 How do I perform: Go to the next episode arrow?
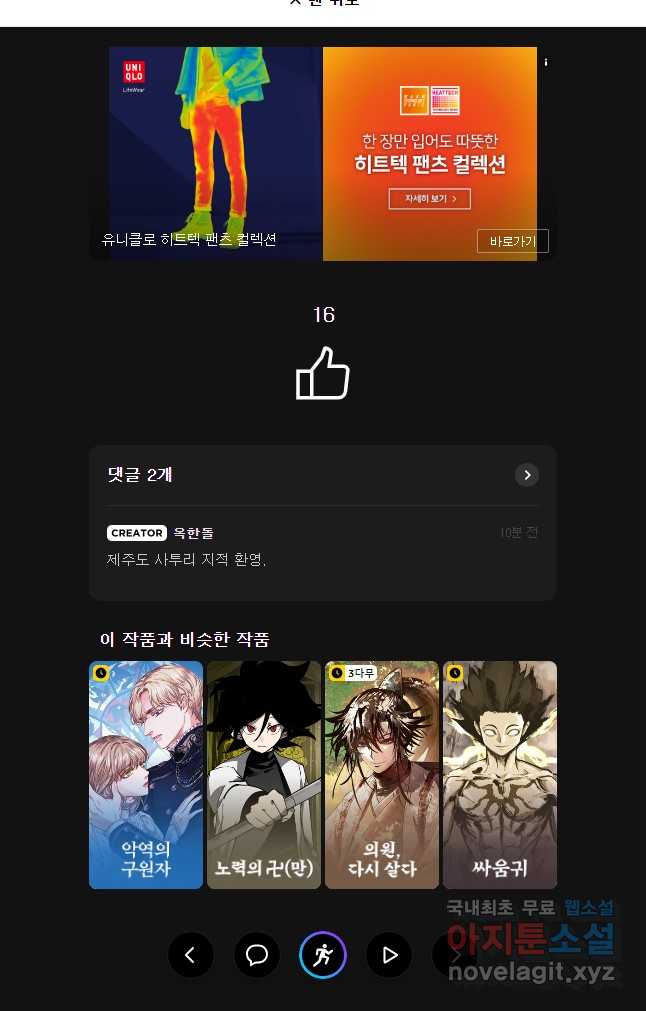click(x=455, y=955)
